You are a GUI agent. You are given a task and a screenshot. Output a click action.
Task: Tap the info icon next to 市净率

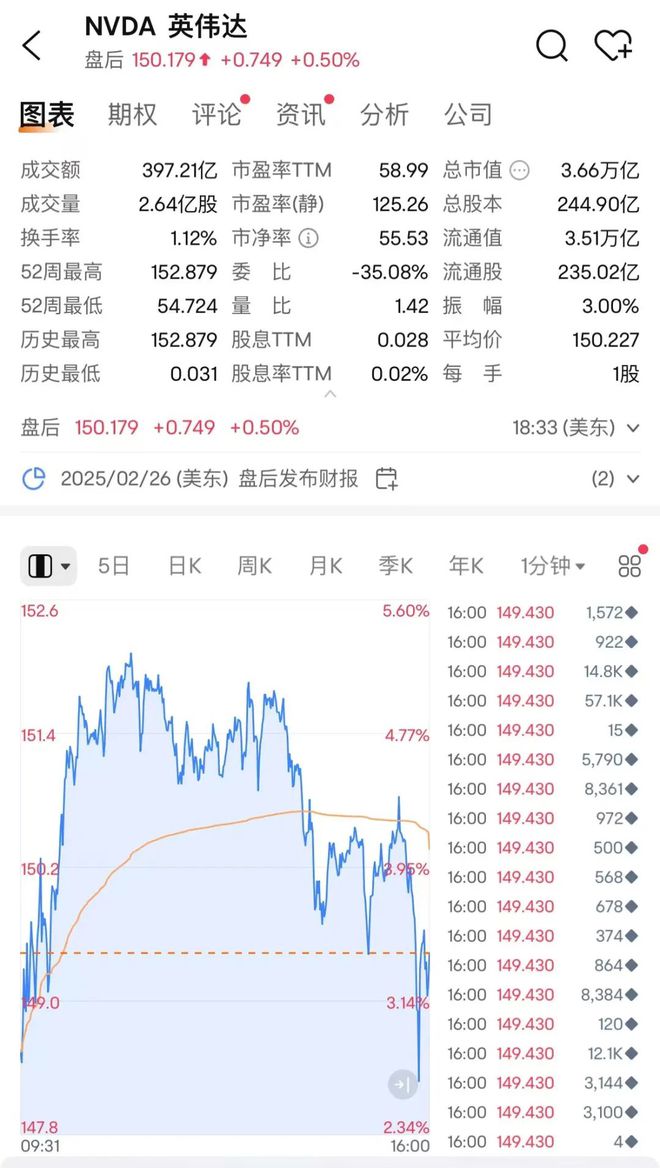coord(308,238)
